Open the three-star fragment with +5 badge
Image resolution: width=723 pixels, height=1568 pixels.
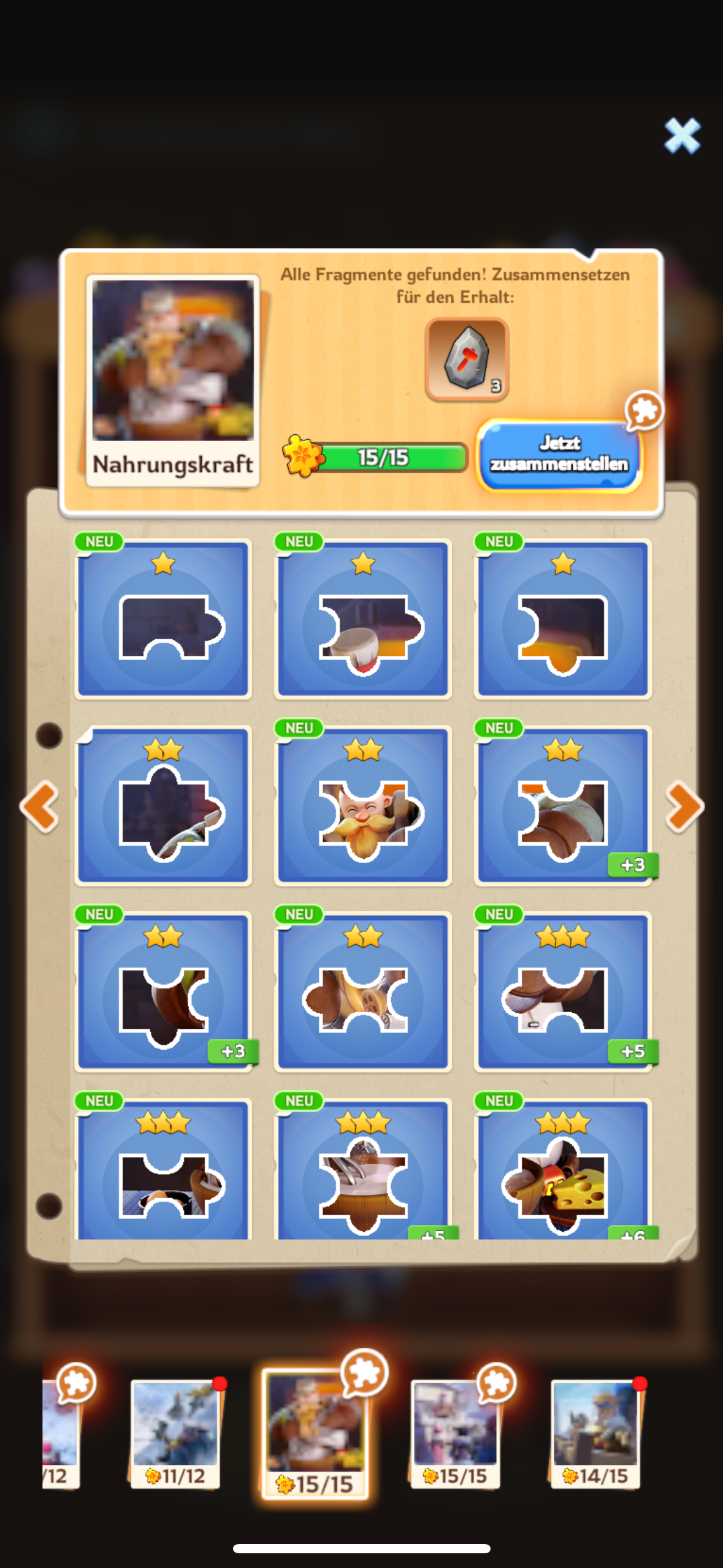562,991
